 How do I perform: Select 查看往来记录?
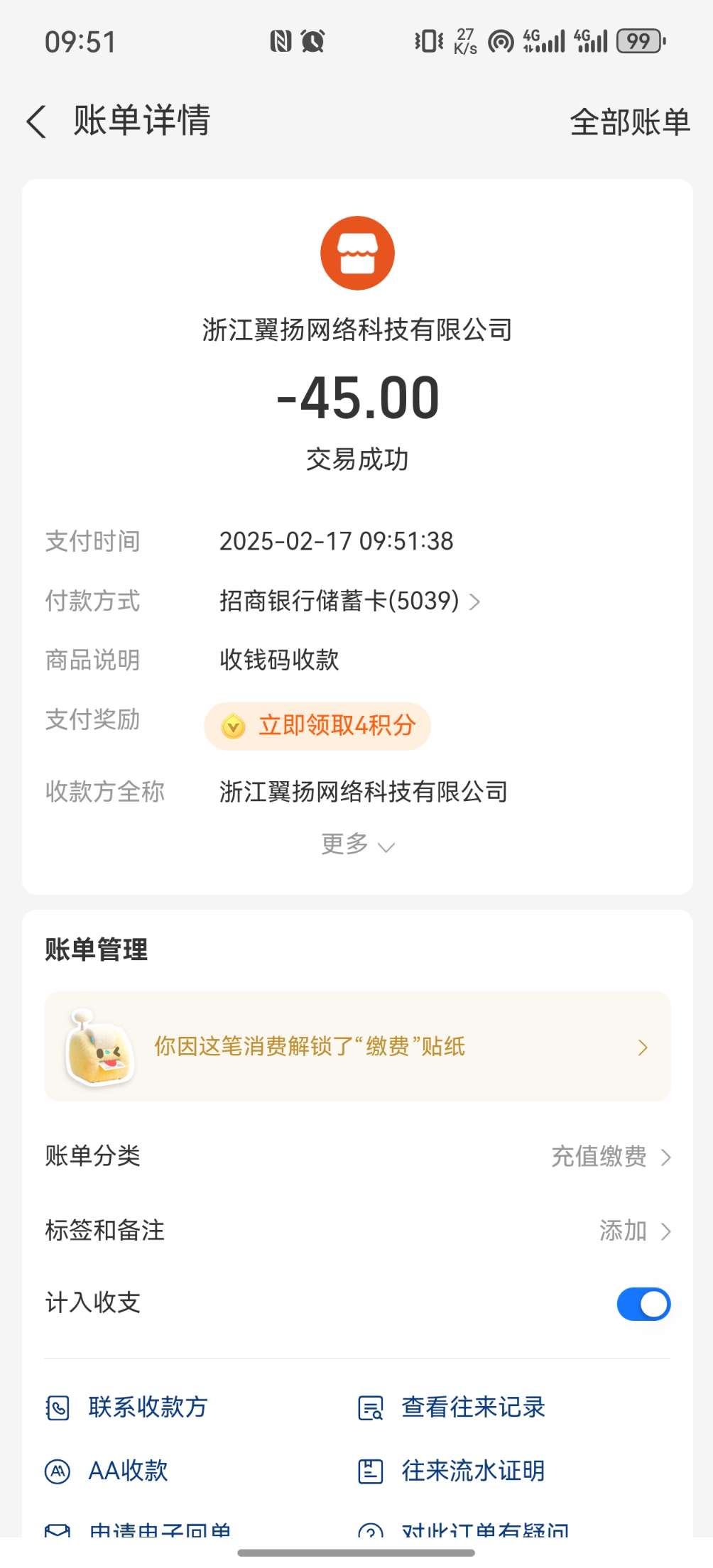click(x=452, y=1408)
